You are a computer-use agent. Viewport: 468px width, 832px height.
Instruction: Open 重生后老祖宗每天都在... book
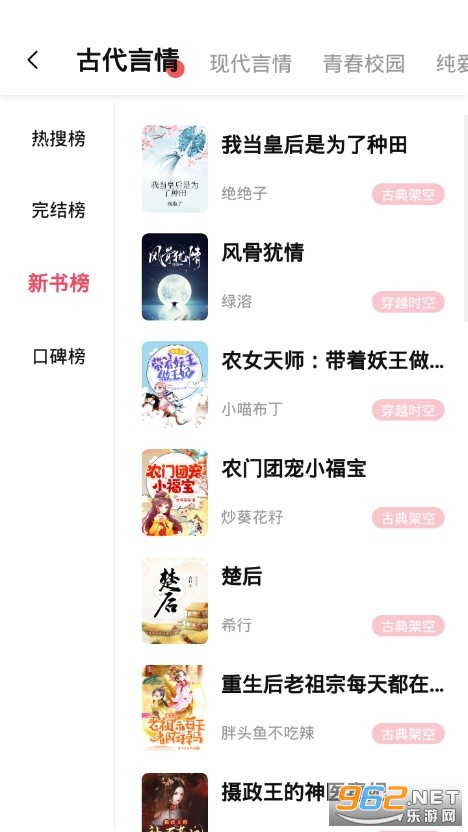pos(293,709)
